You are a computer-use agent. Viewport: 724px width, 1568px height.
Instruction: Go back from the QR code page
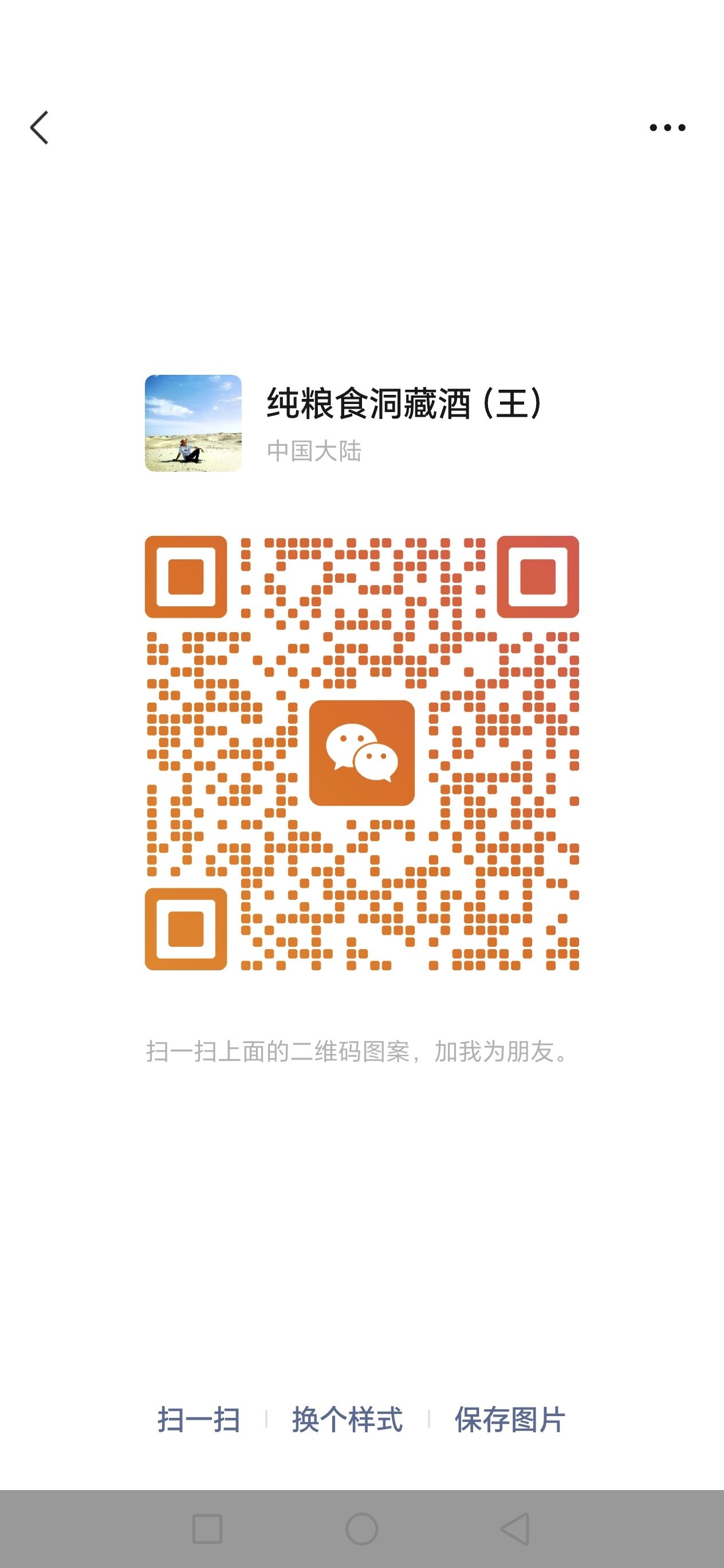(40, 128)
